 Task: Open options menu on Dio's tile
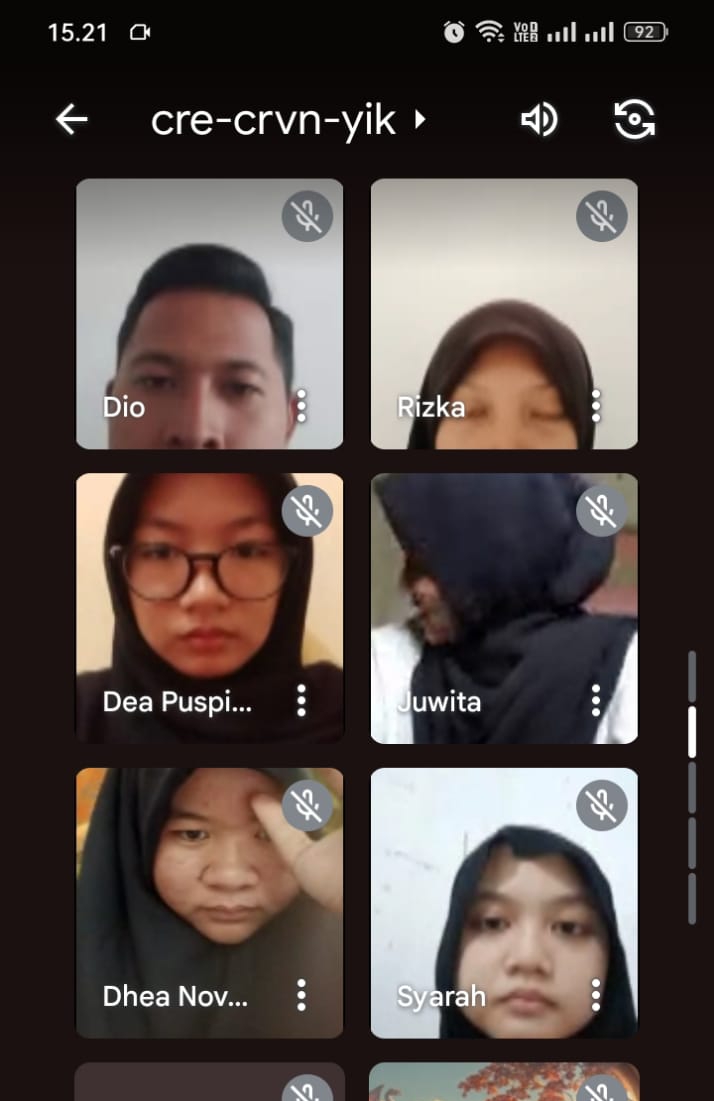tap(301, 406)
